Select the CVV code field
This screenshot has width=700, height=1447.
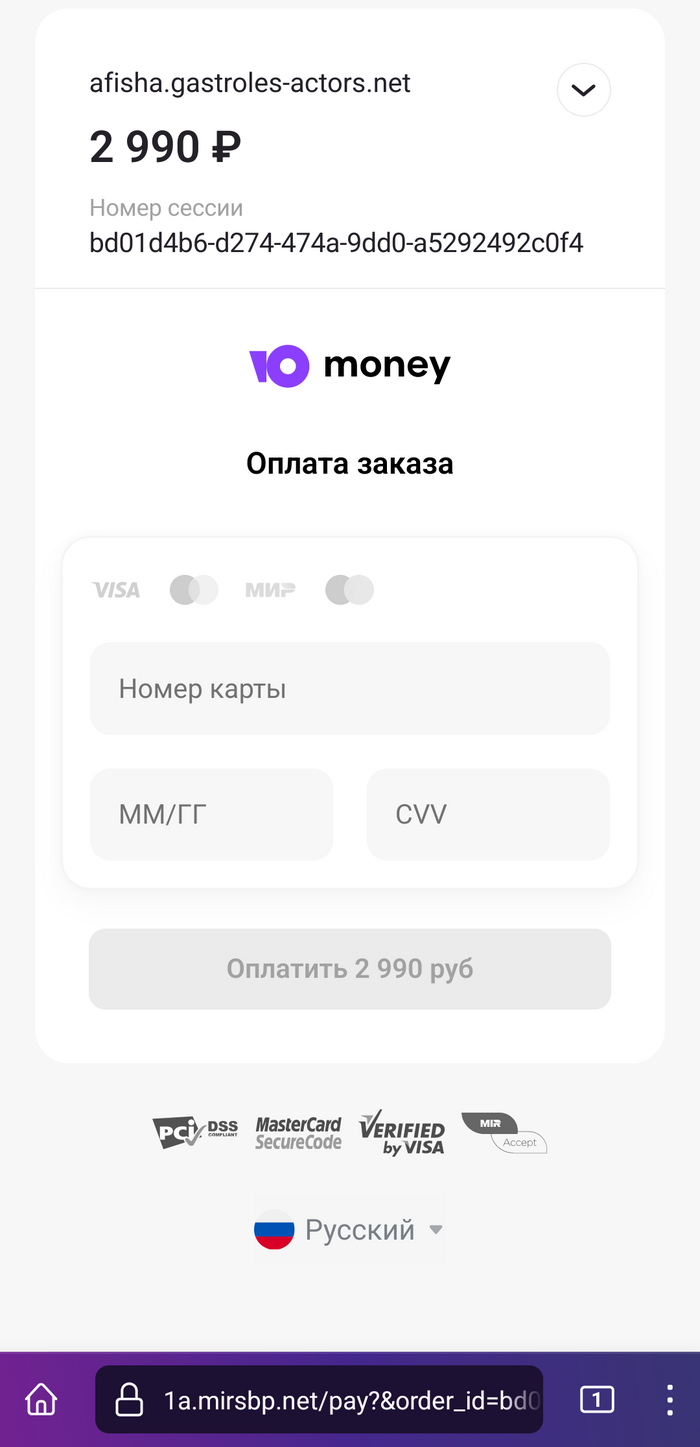tap(488, 814)
